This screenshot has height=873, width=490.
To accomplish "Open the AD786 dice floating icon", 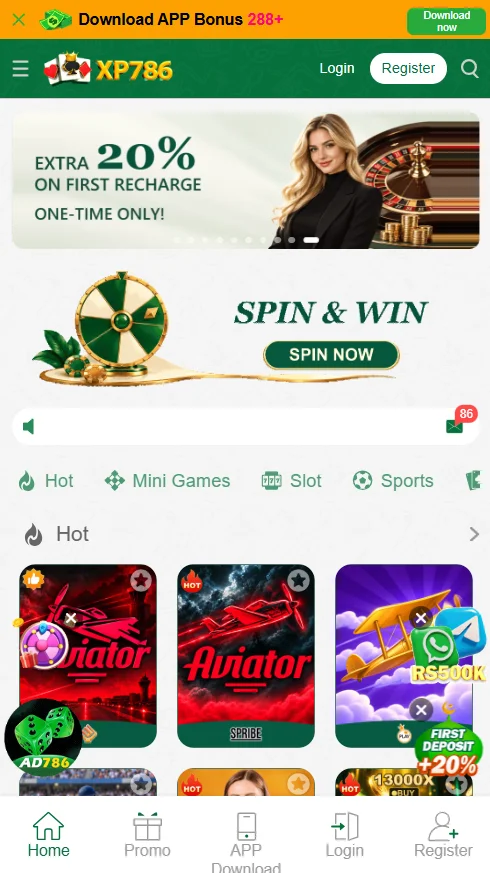I will tap(43, 738).
